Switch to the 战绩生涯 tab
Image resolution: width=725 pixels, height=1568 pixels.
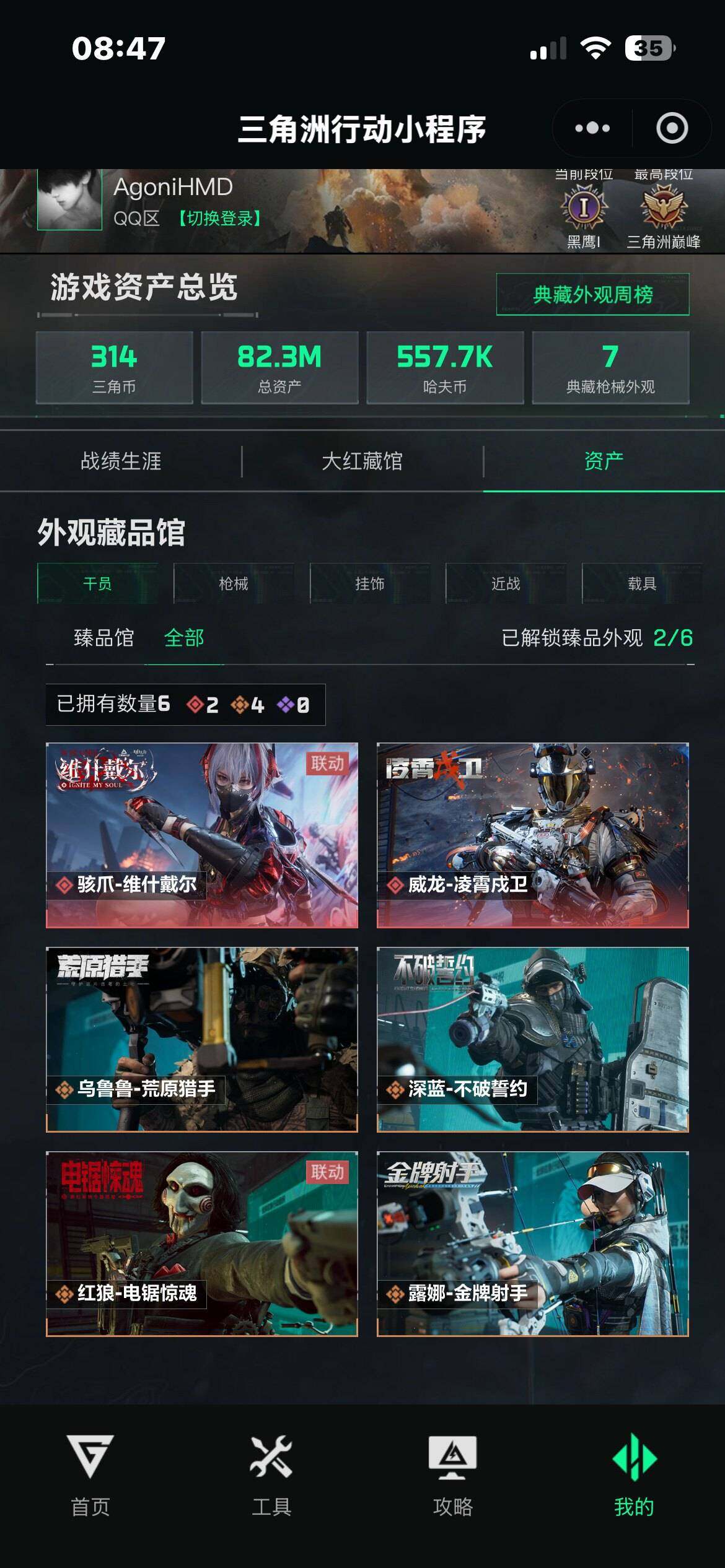tap(120, 461)
